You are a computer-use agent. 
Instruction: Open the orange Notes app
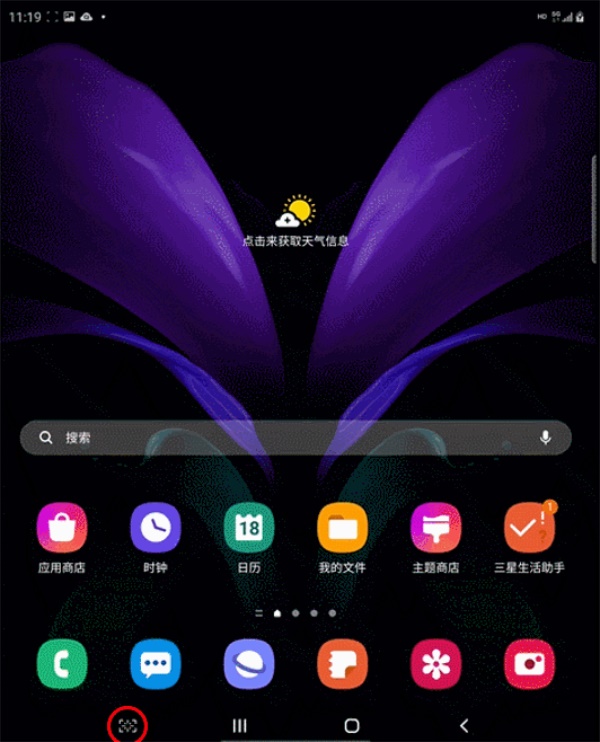342,664
